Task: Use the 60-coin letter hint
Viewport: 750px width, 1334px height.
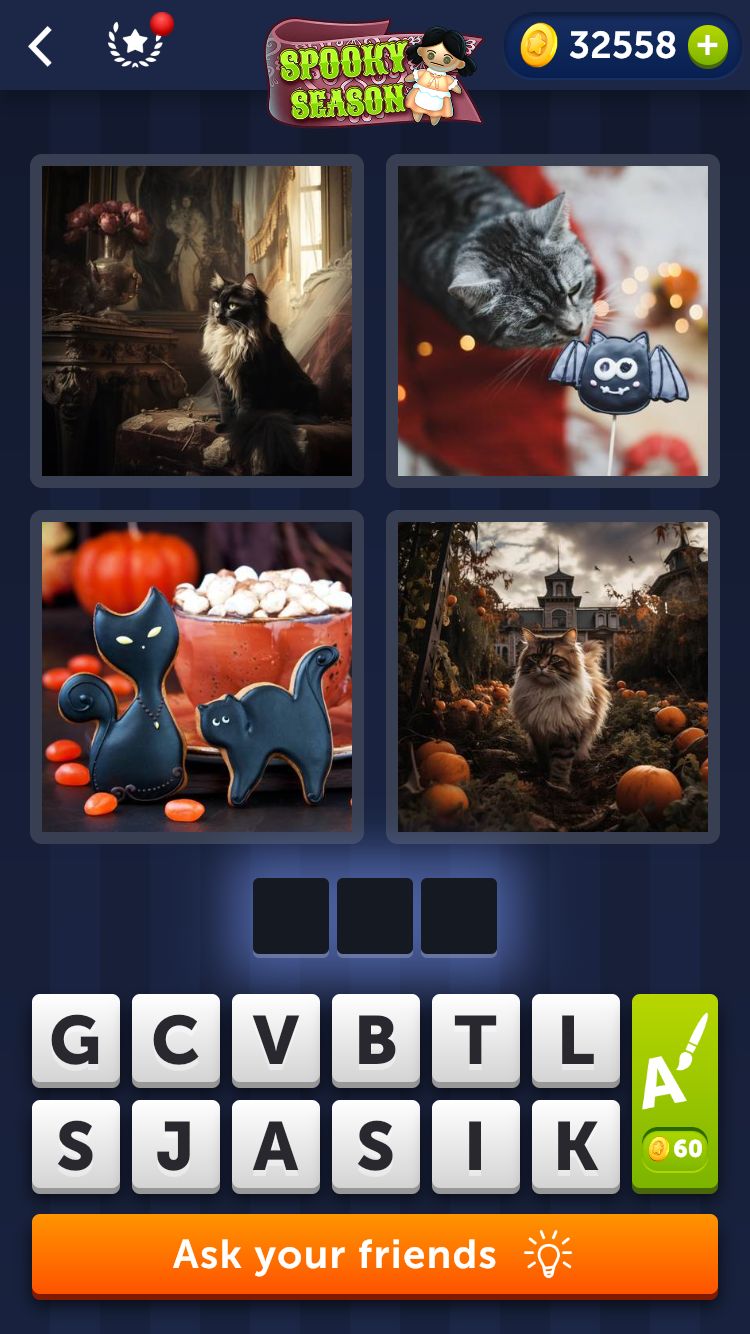Action: point(675,1092)
